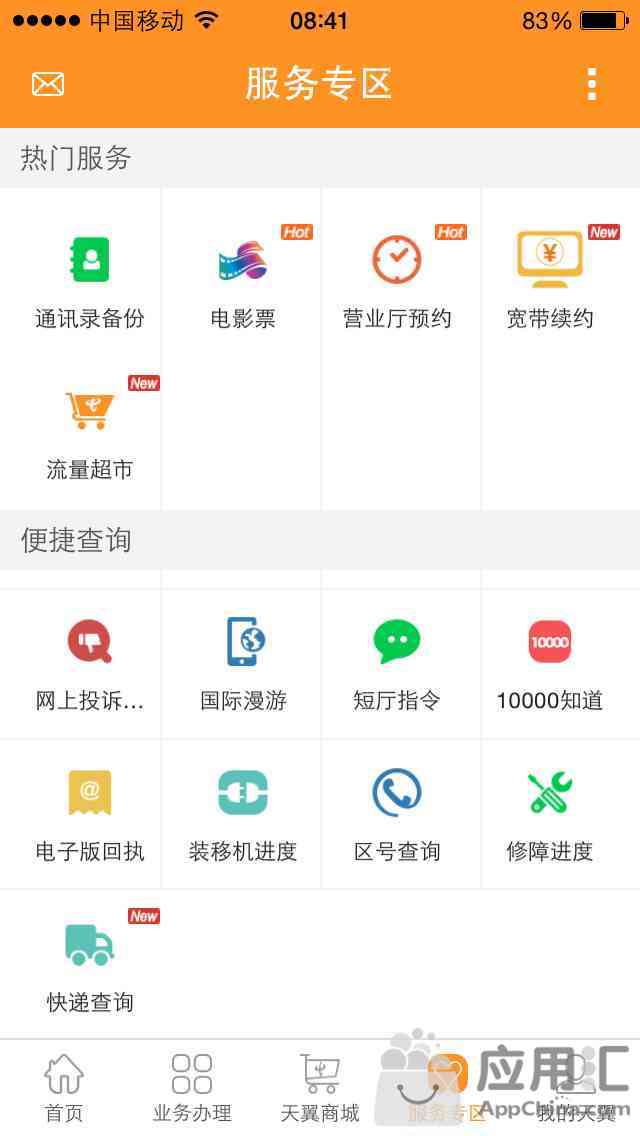
Task: Switch to the 首页 tab
Action: pos(64,1088)
